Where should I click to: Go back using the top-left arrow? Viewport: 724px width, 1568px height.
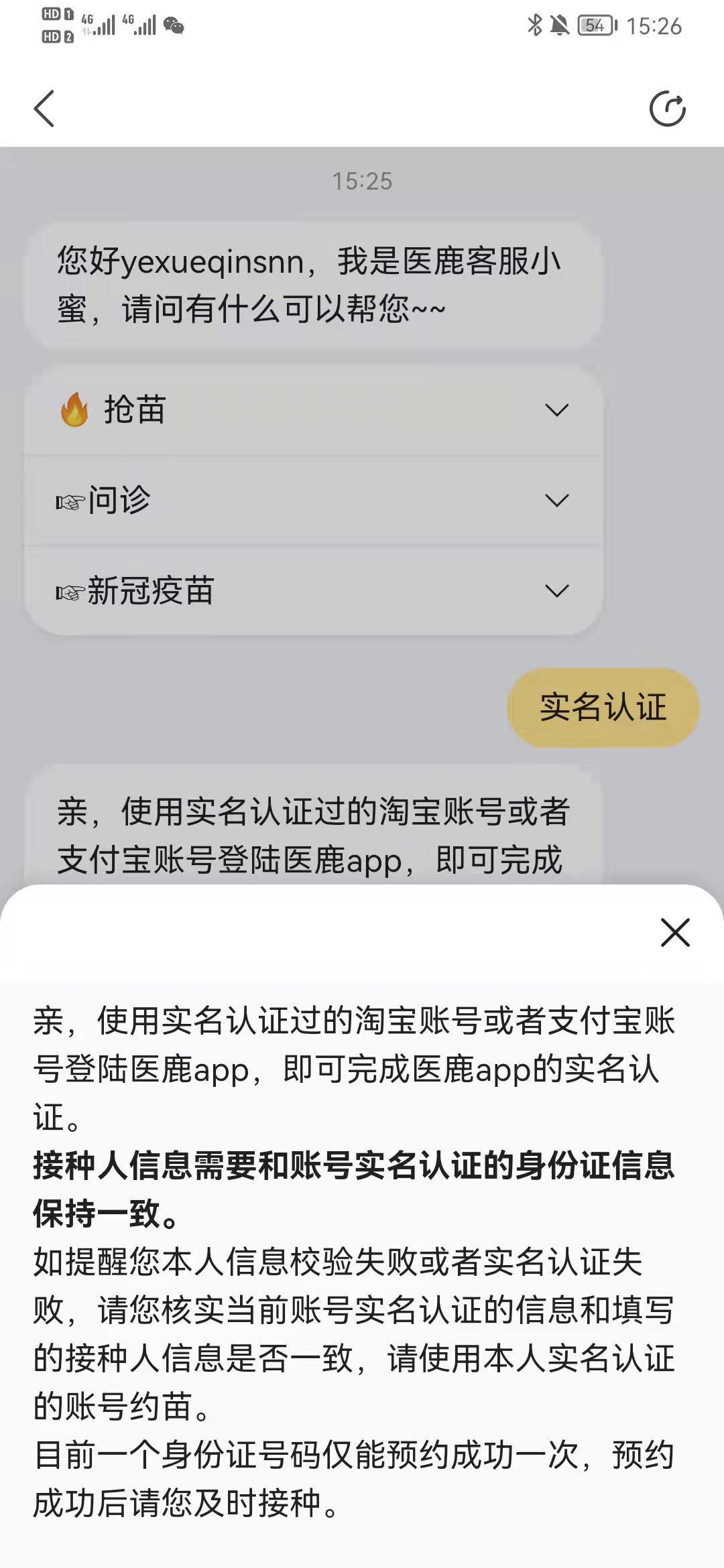(44, 109)
